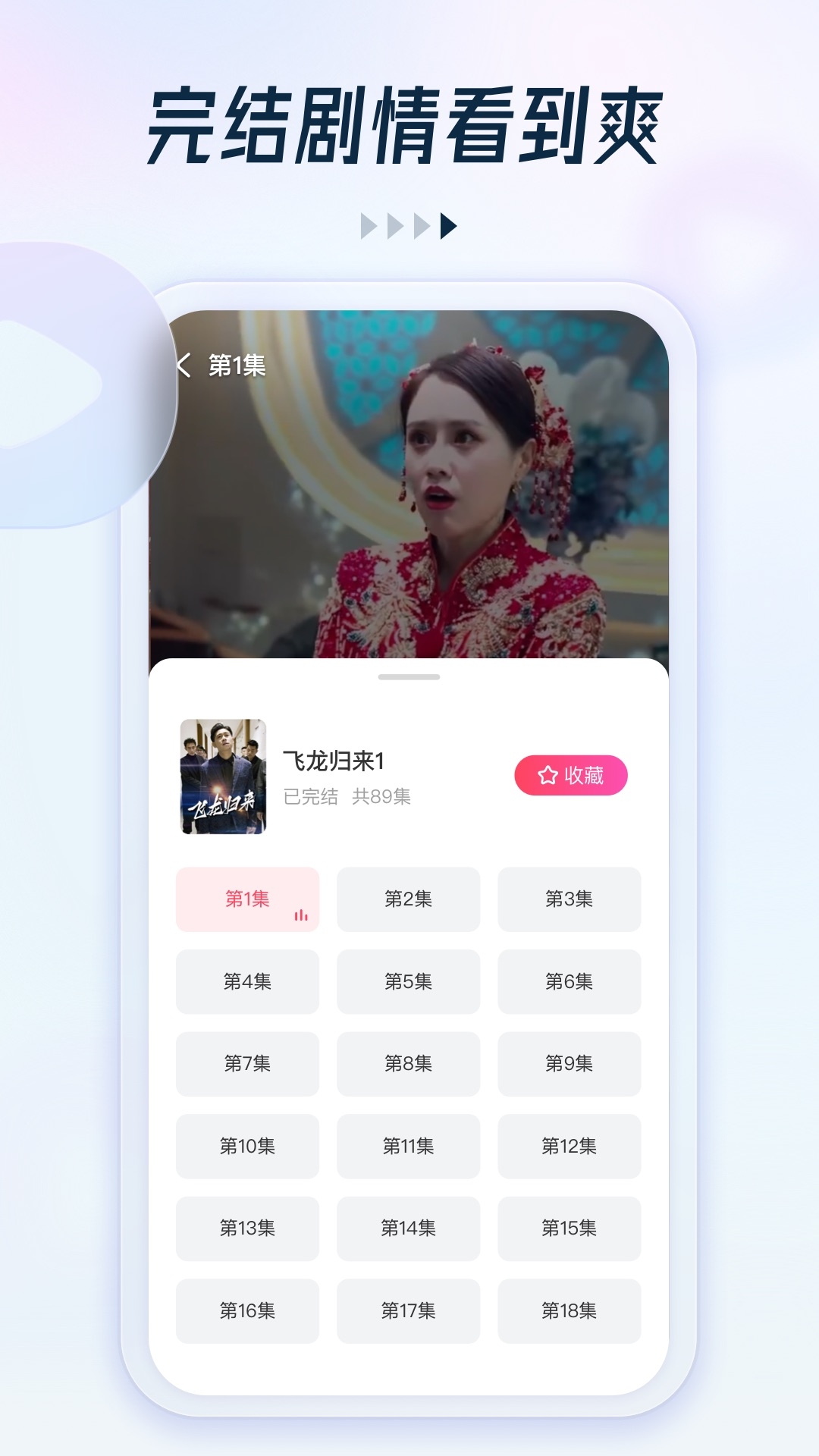
Task: Play episode 第9集
Action: click(570, 1065)
